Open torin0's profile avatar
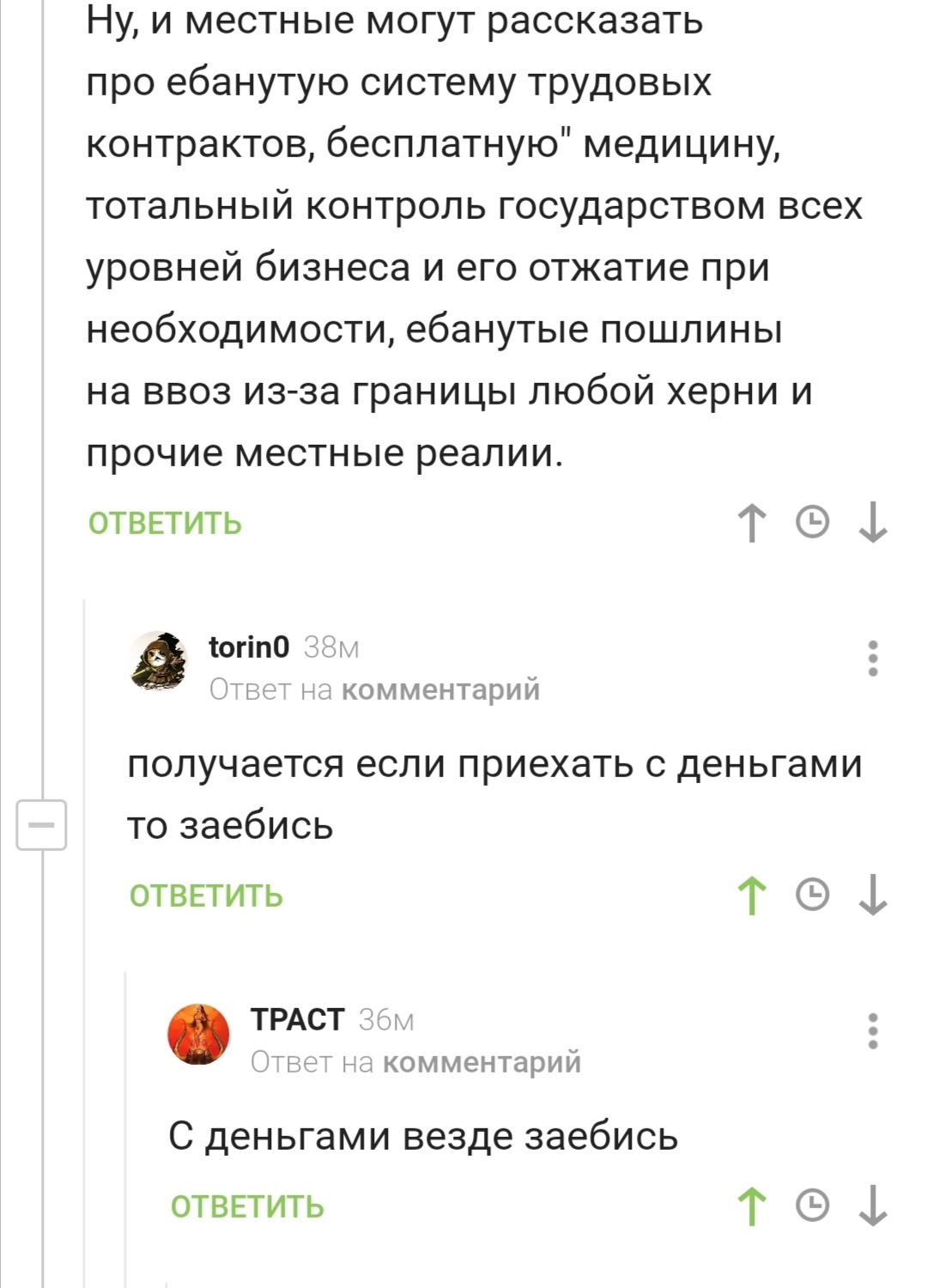927x1288 pixels. tap(158, 660)
